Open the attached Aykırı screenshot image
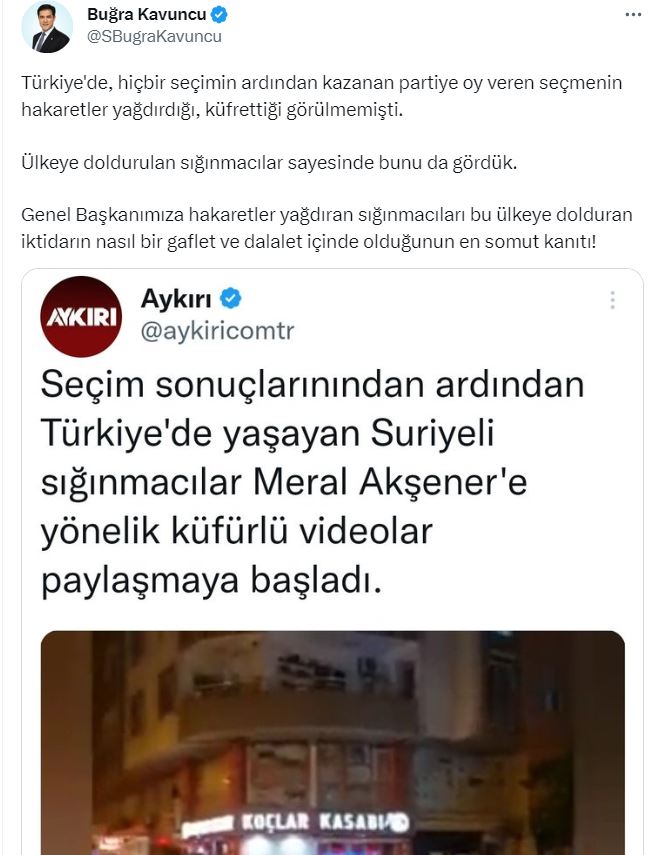 click(x=331, y=560)
